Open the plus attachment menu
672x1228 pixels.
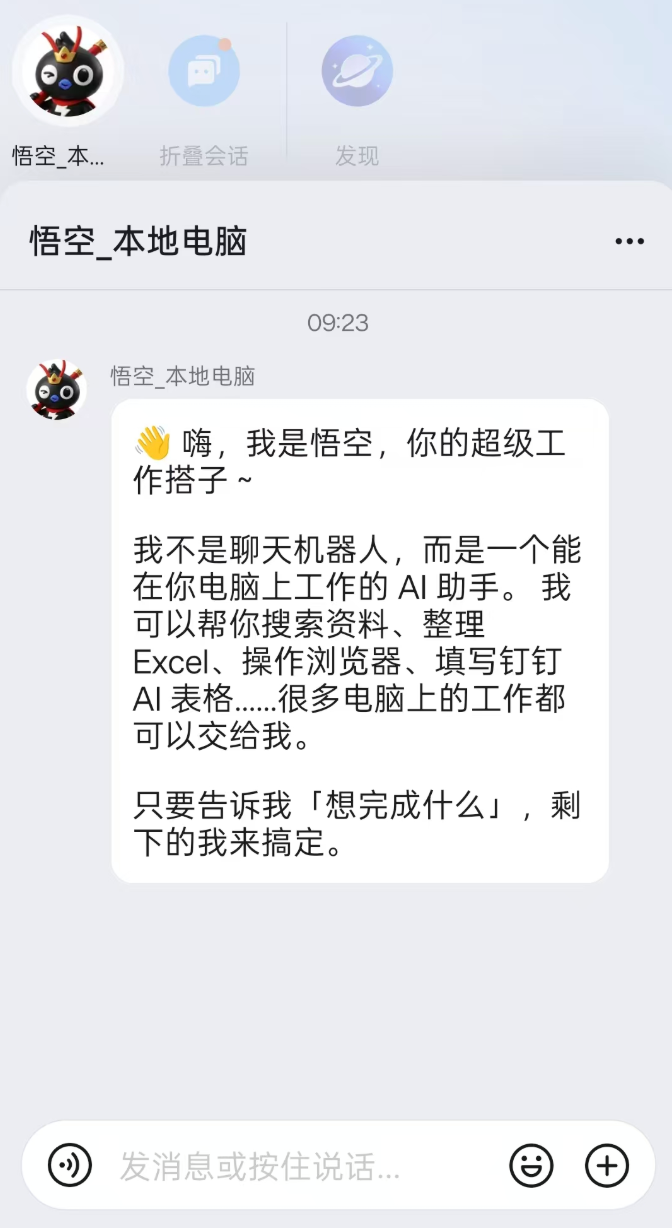point(607,1165)
